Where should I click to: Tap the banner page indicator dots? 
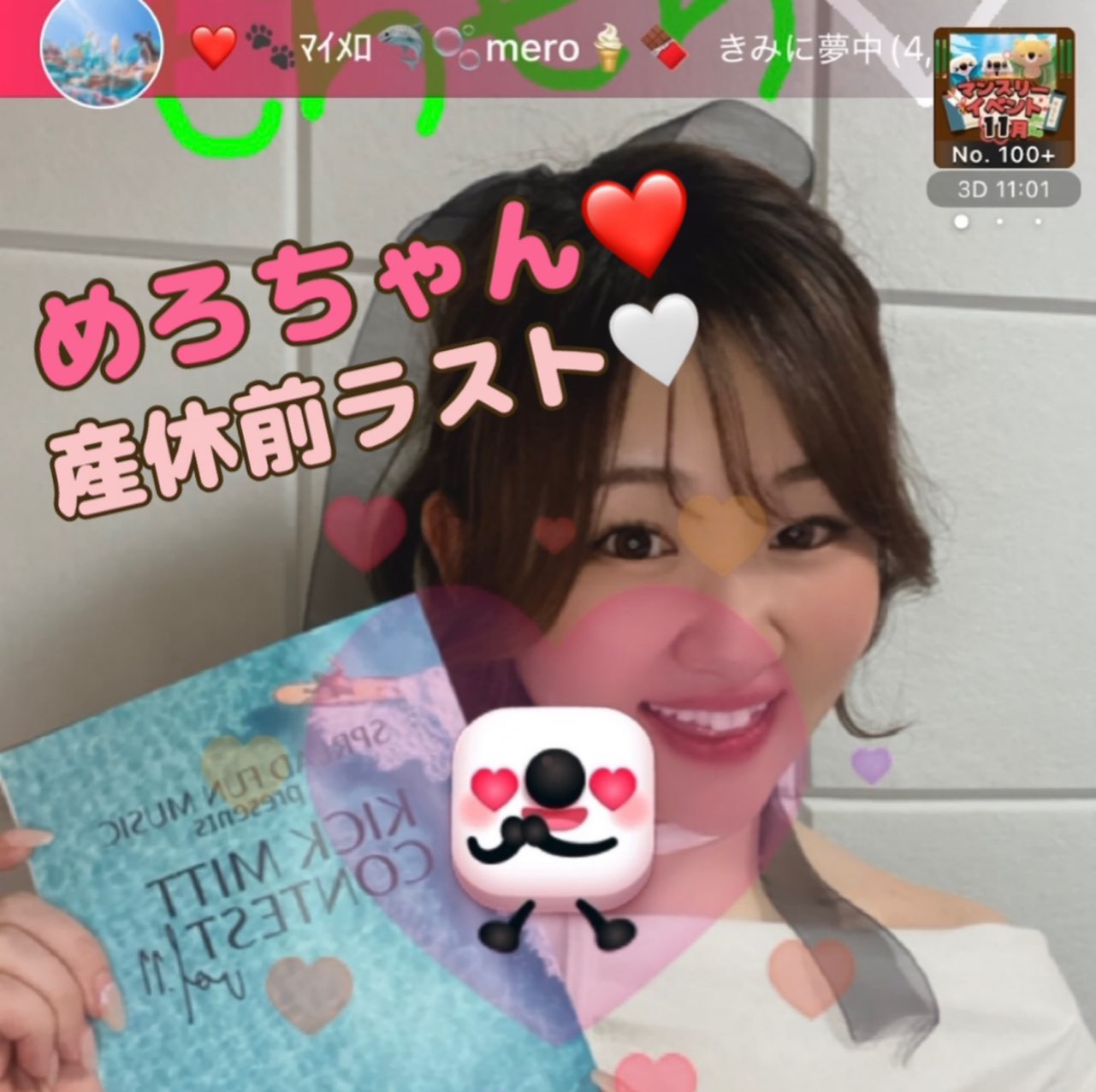[x=999, y=222]
